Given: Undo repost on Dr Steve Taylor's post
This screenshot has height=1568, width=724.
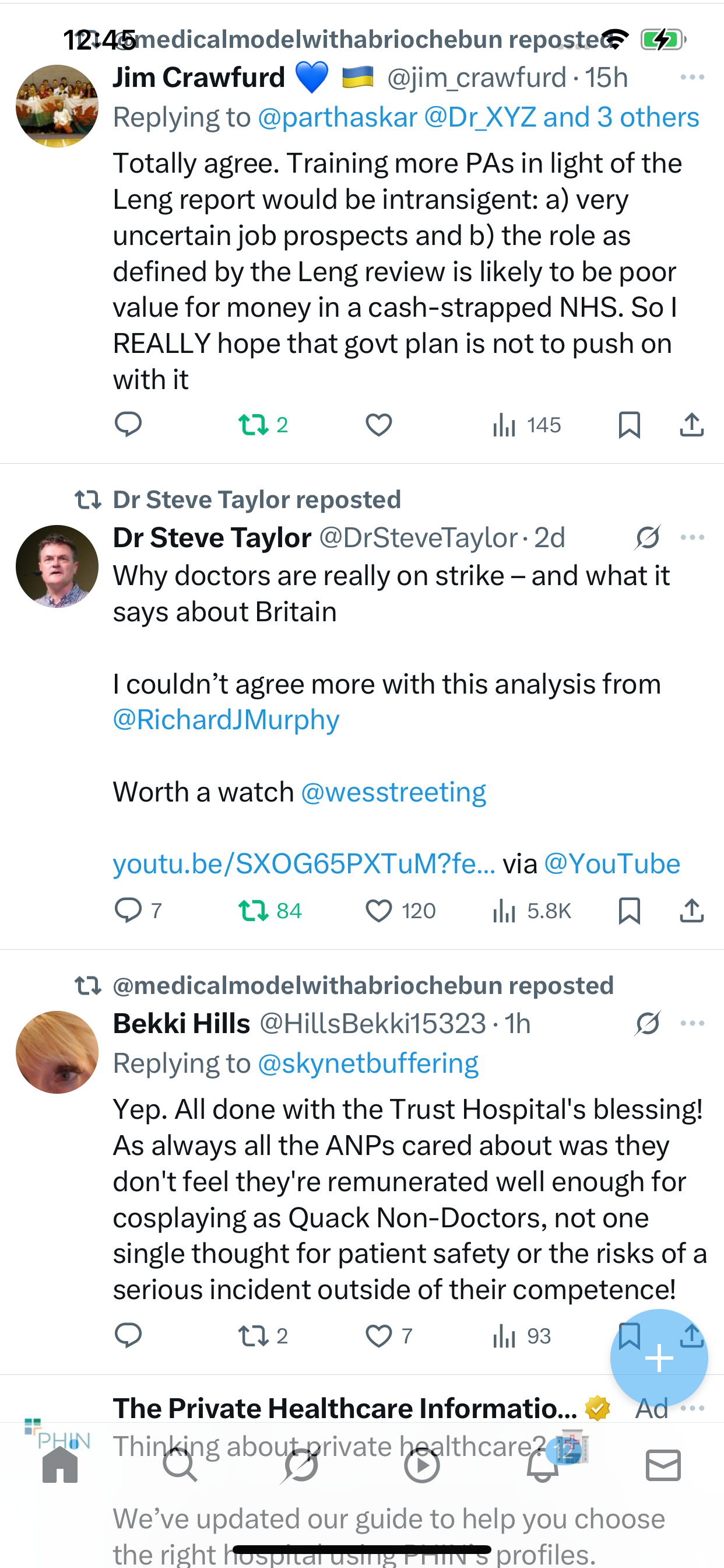Looking at the screenshot, I should 253,911.
